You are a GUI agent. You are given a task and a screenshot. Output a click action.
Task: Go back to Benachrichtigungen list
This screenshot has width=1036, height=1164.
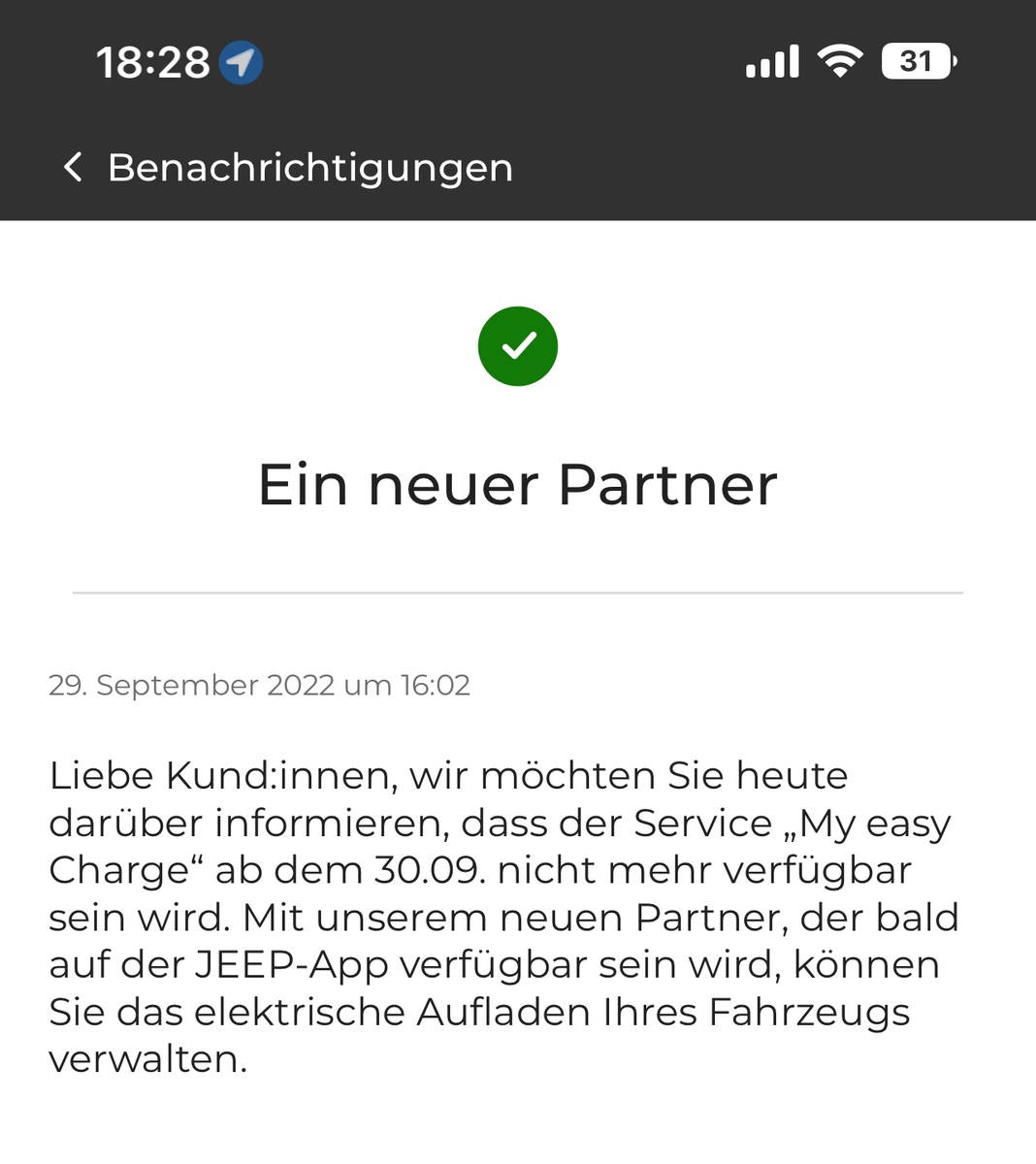73,167
